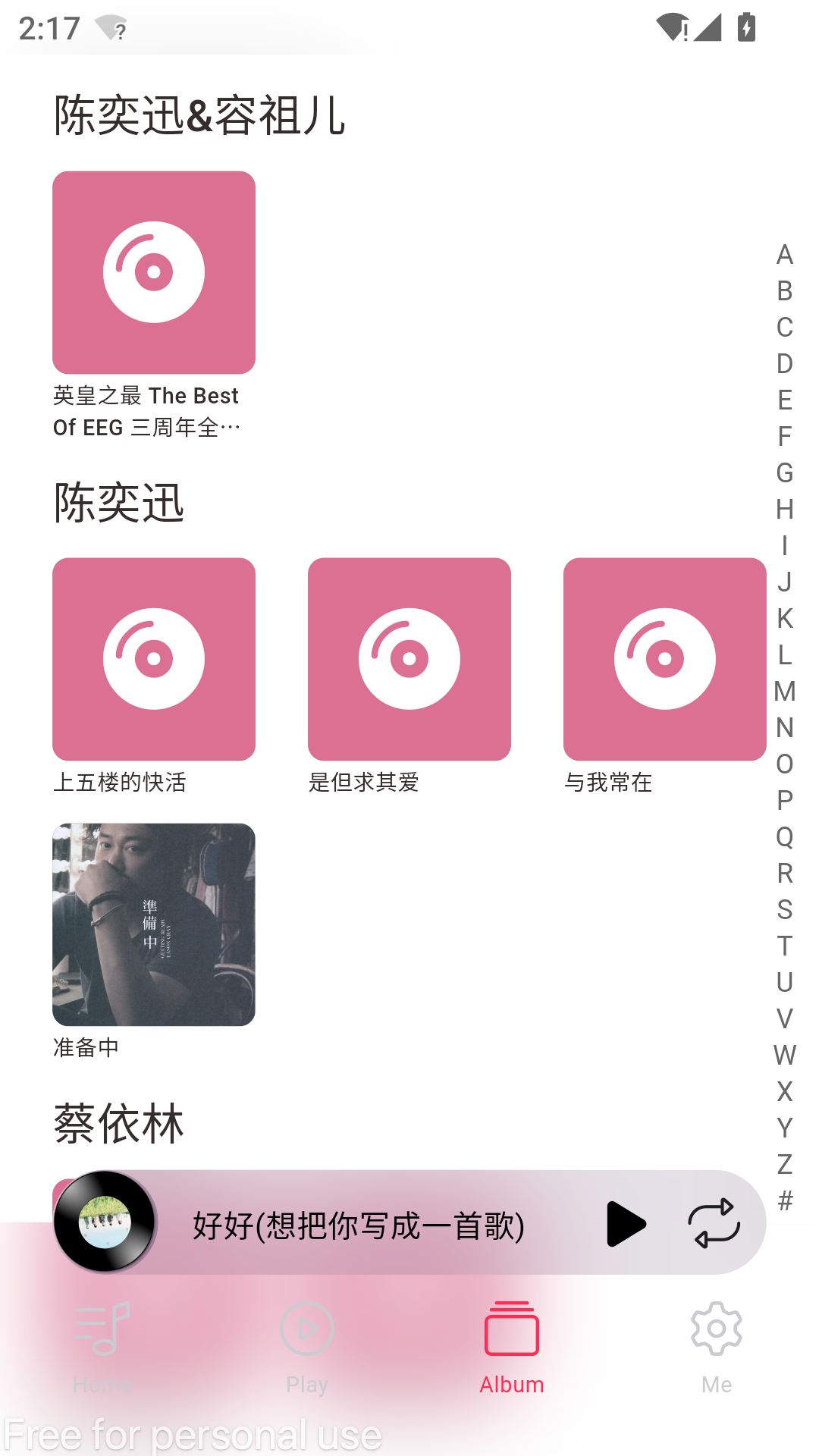Tap the spinning vinyl disc in player bar
The width and height of the screenshot is (819, 1456).
[x=106, y=1223]
